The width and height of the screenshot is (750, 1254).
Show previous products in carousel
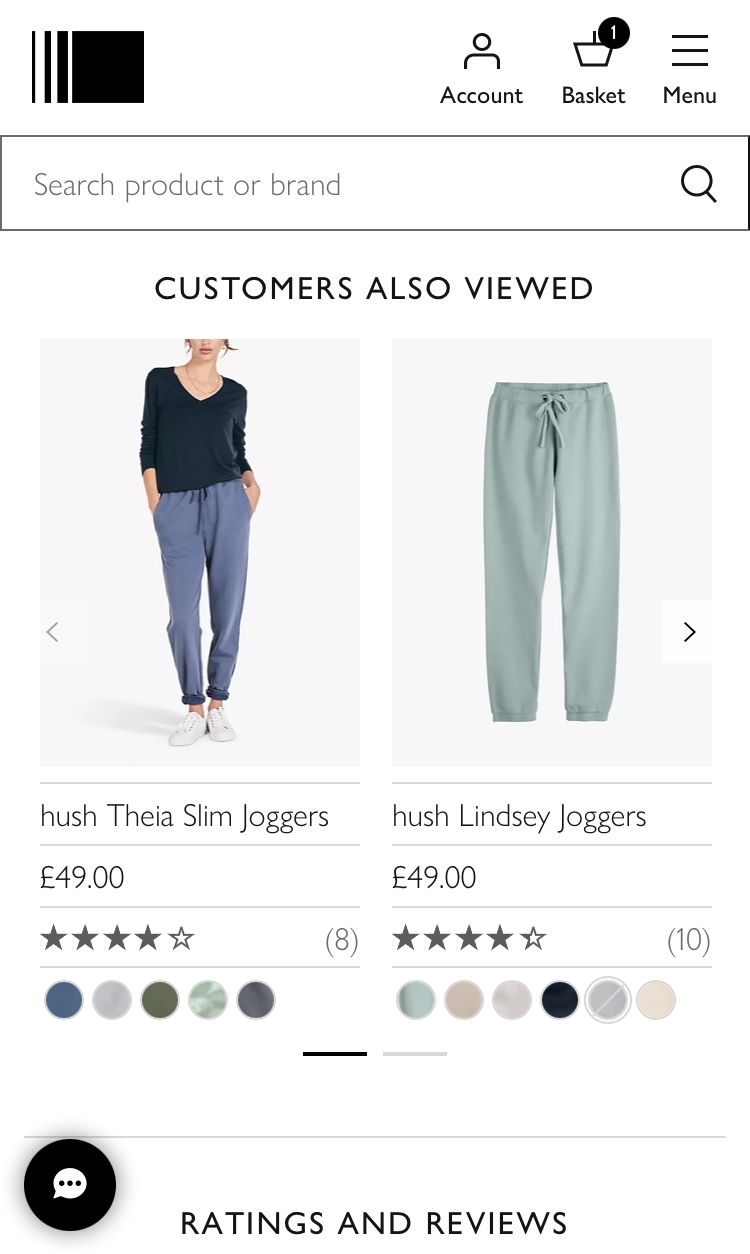(54, 632)
